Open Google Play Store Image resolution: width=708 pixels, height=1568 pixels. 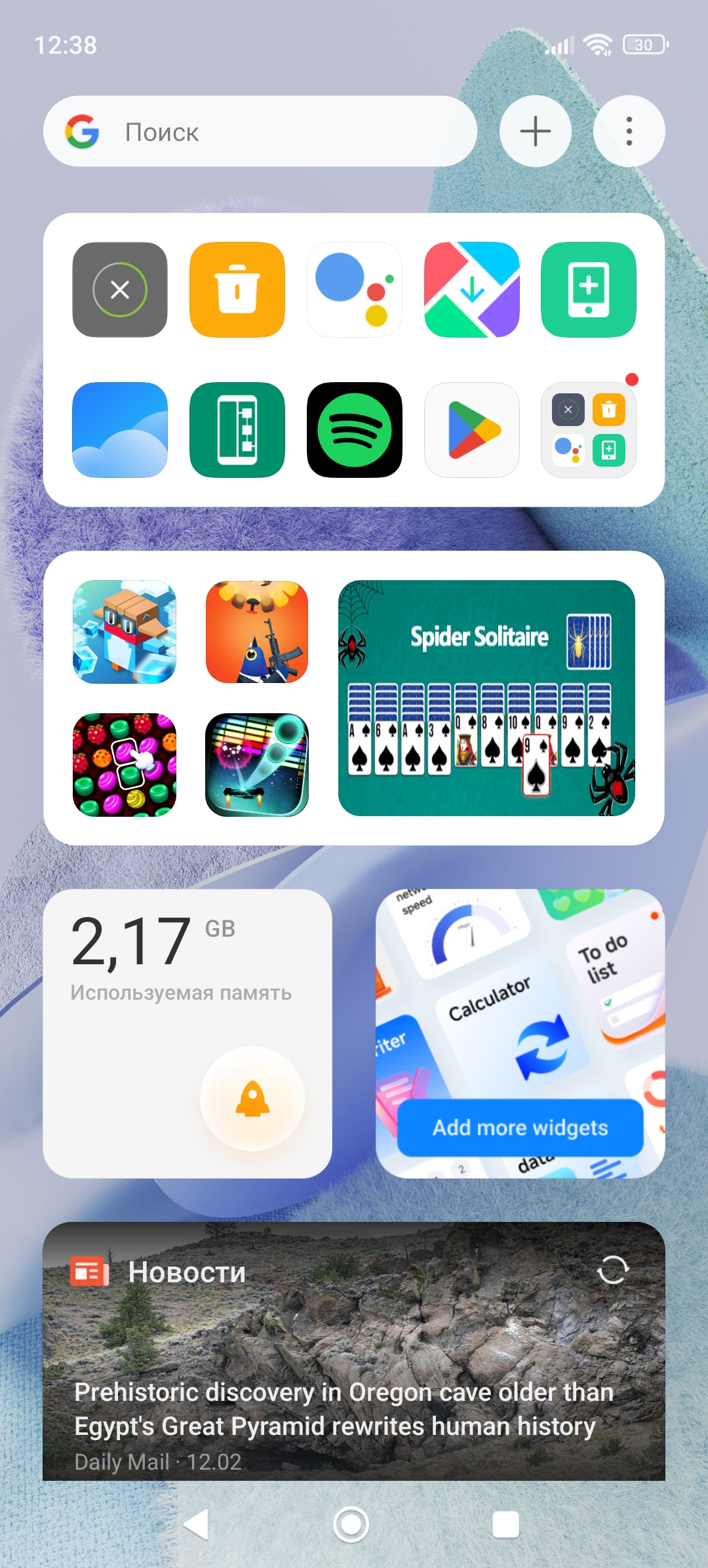(471, 430)
